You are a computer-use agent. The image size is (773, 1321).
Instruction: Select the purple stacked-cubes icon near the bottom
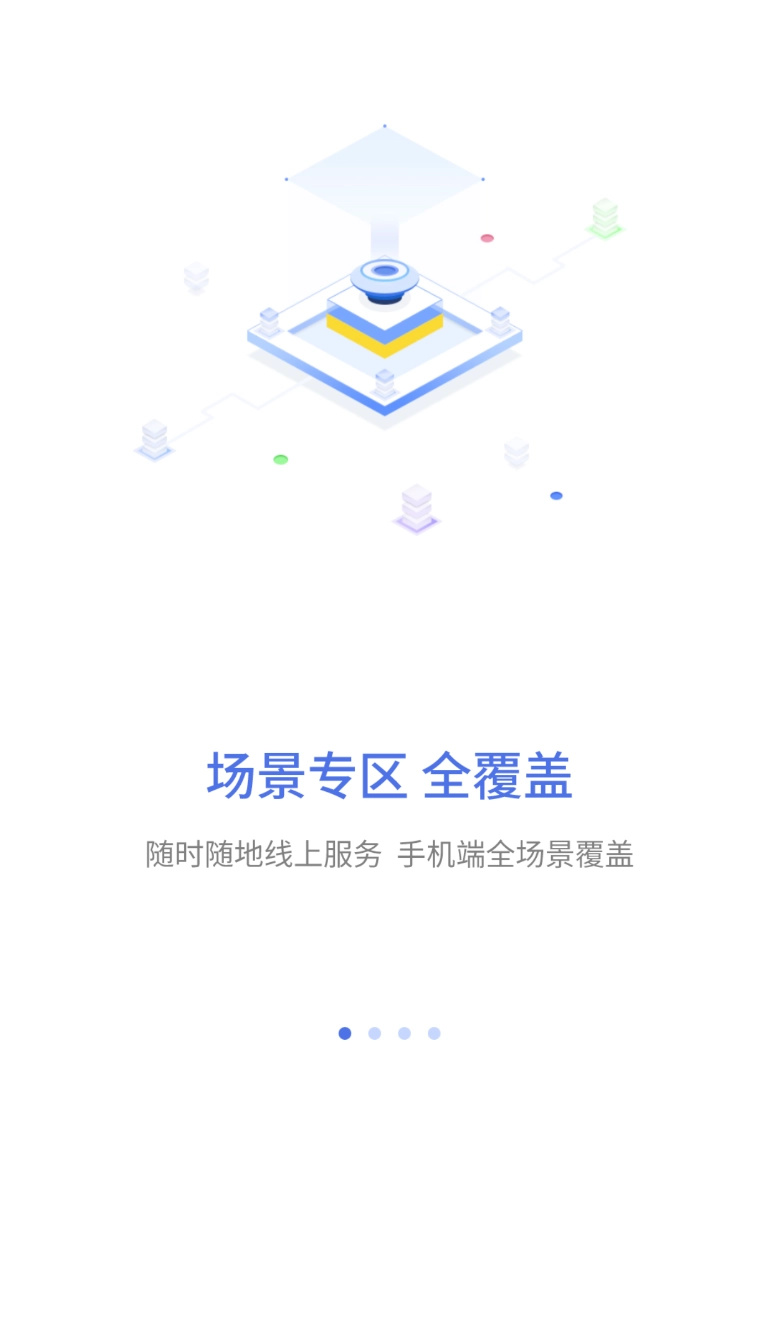[415, 508]
